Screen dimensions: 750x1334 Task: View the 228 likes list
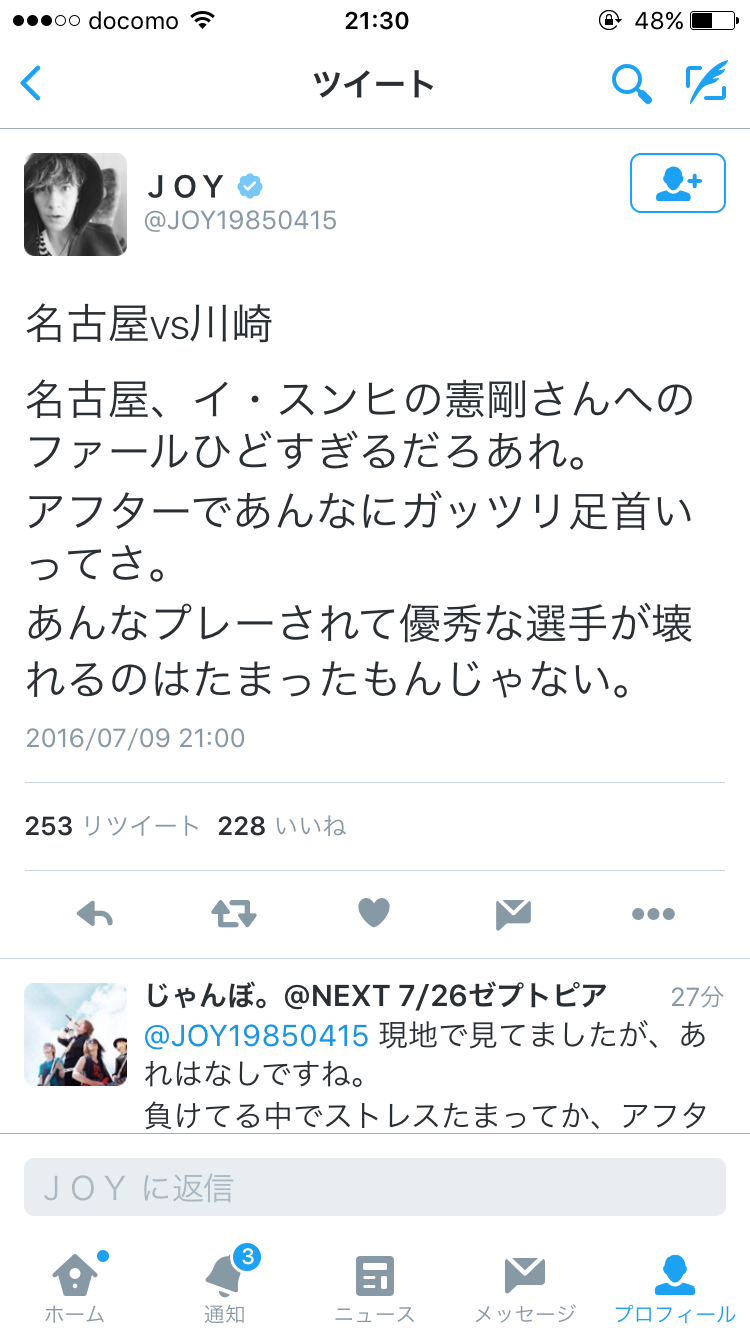click(x=282, y=826)
